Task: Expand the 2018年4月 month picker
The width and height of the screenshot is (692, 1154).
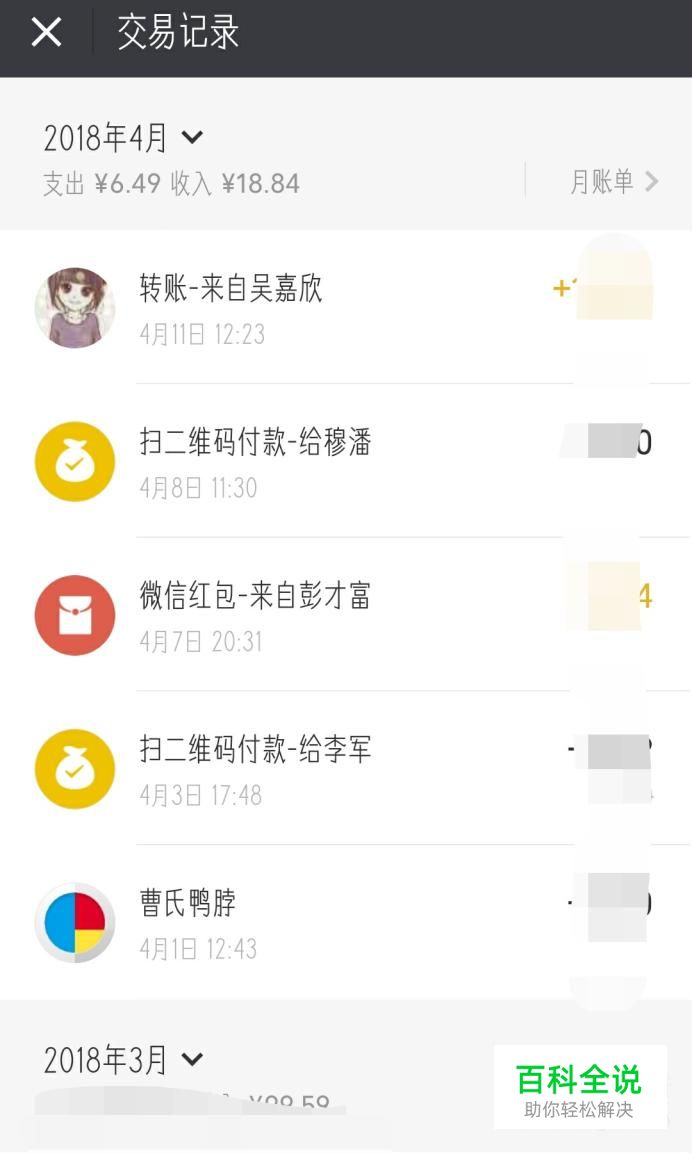Action: click(x=123, y=138)
